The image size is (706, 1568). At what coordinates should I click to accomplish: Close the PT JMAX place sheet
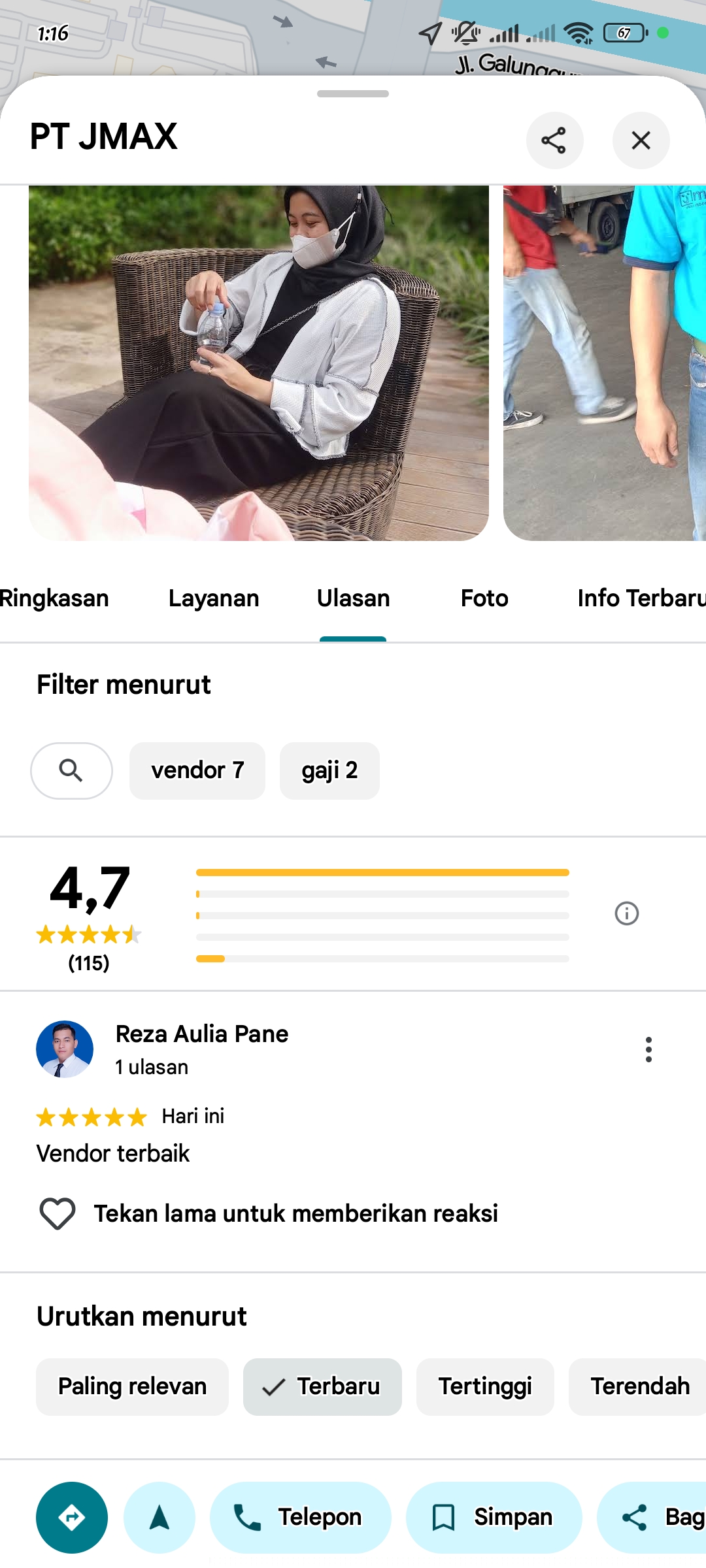[x=641, y=140]
